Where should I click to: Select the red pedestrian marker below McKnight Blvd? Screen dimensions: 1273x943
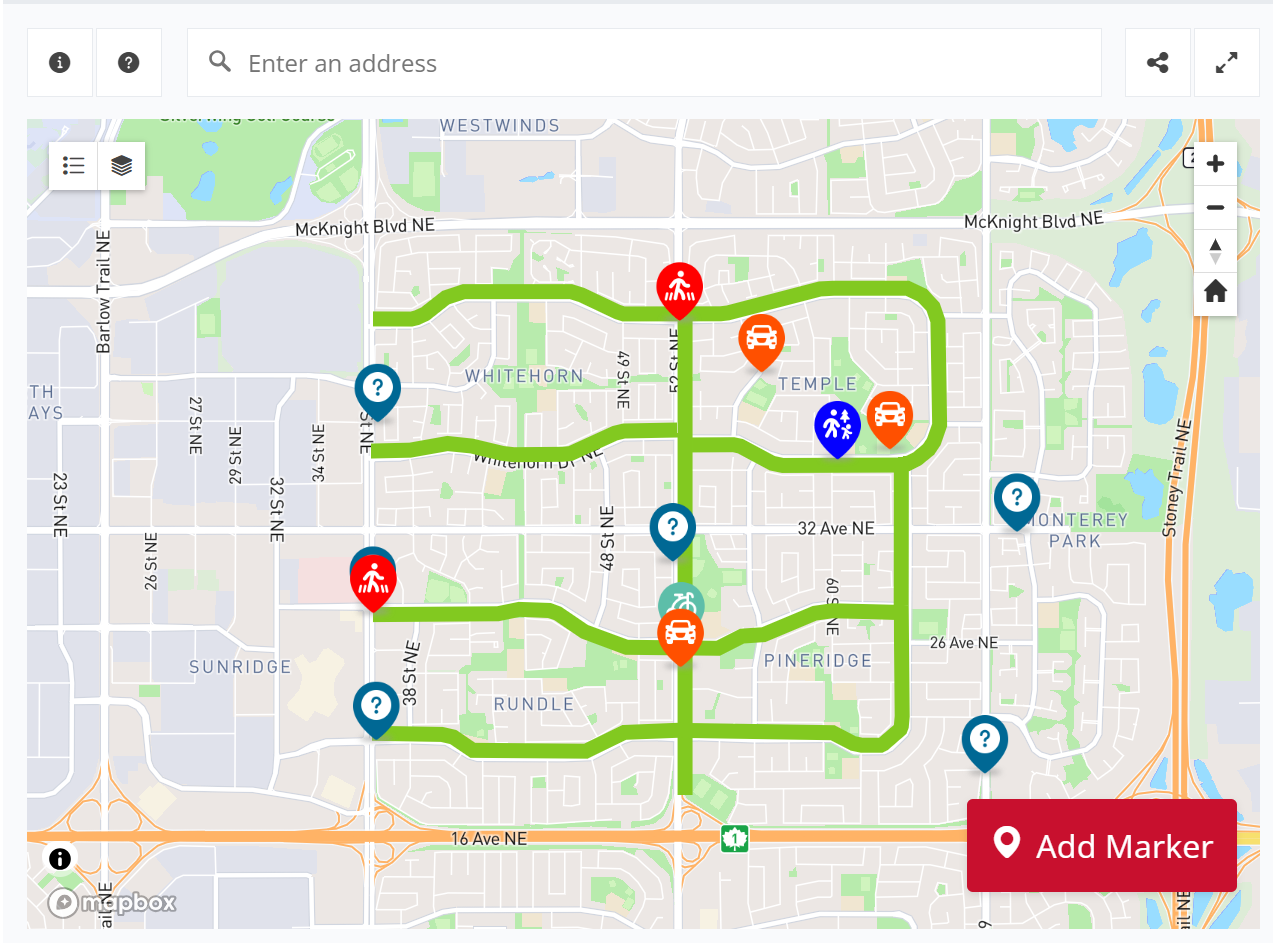click(x=679, y=288)
